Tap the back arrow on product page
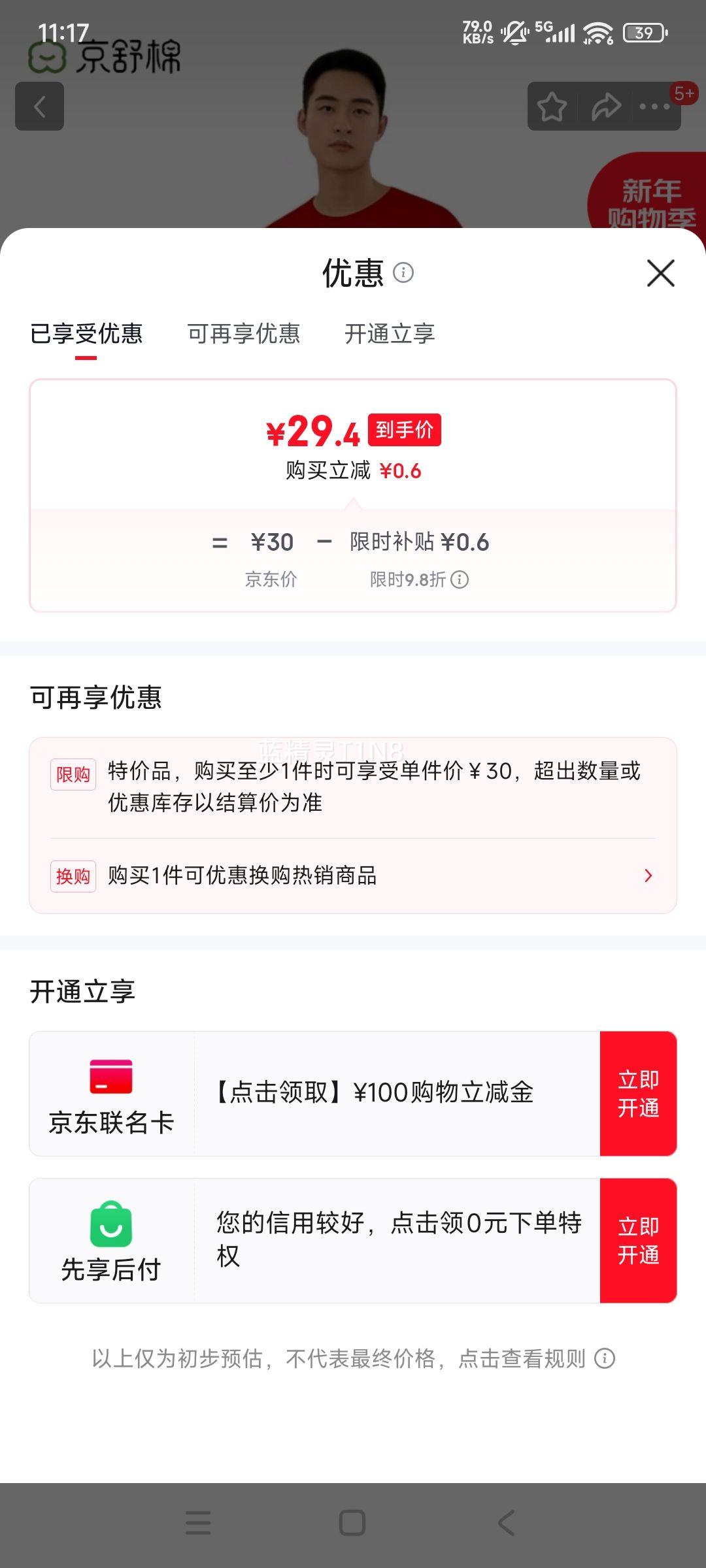This screenshot has width=706, height=1568. point(39,106)
